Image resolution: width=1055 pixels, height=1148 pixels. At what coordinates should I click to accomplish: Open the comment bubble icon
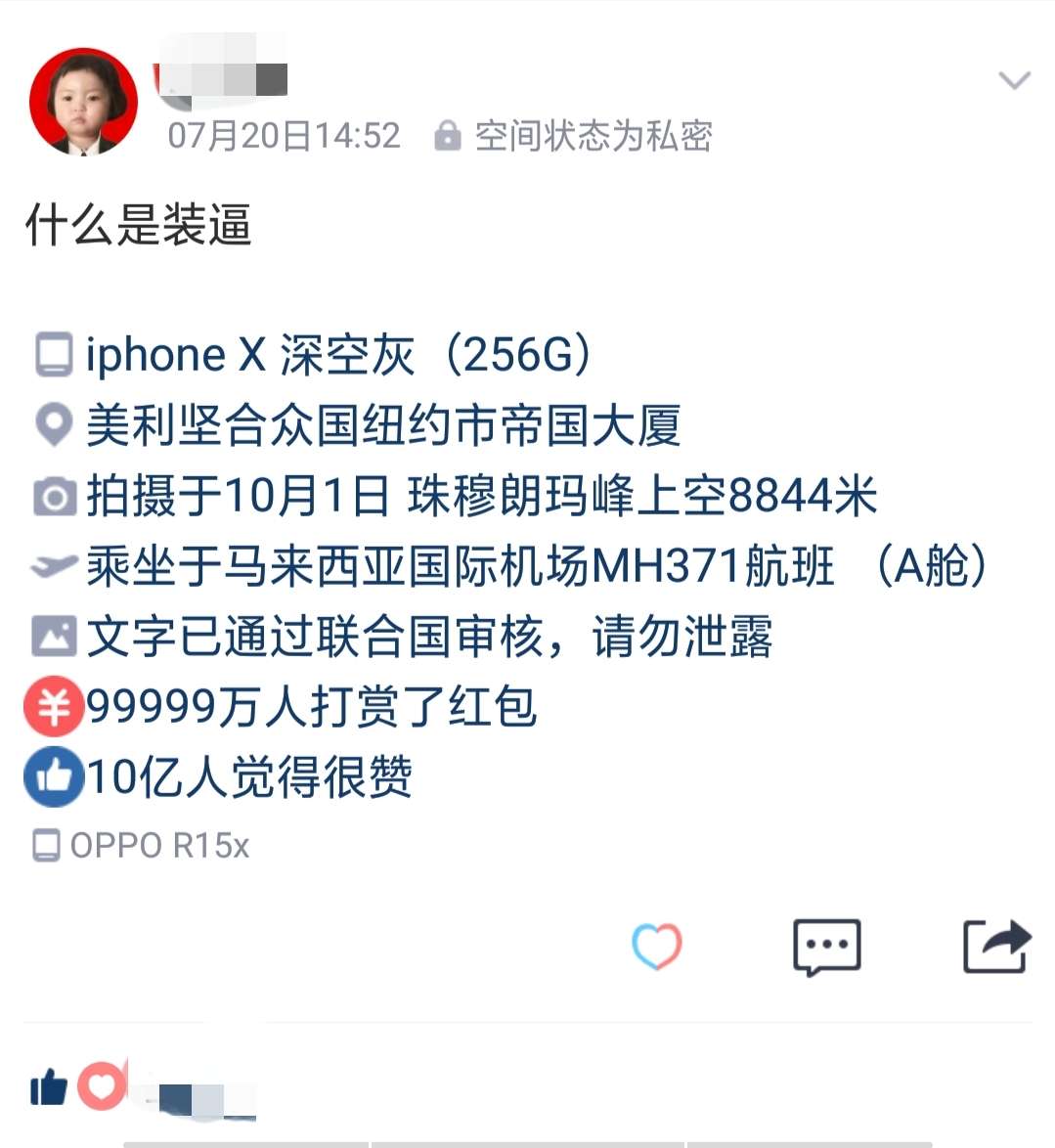click(826, 947)
